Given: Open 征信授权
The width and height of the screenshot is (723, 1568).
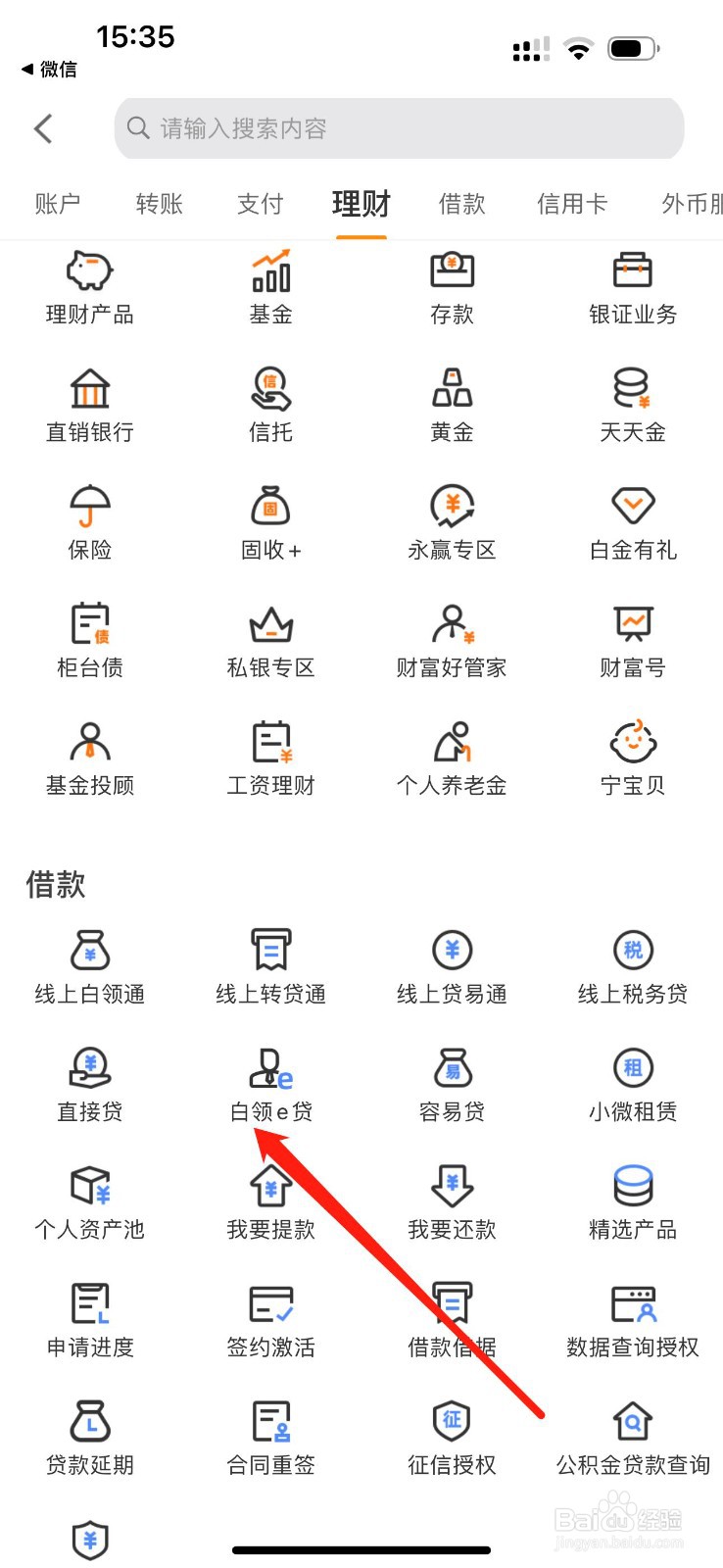Looking at the screenshot, I should click(452, 1437).
